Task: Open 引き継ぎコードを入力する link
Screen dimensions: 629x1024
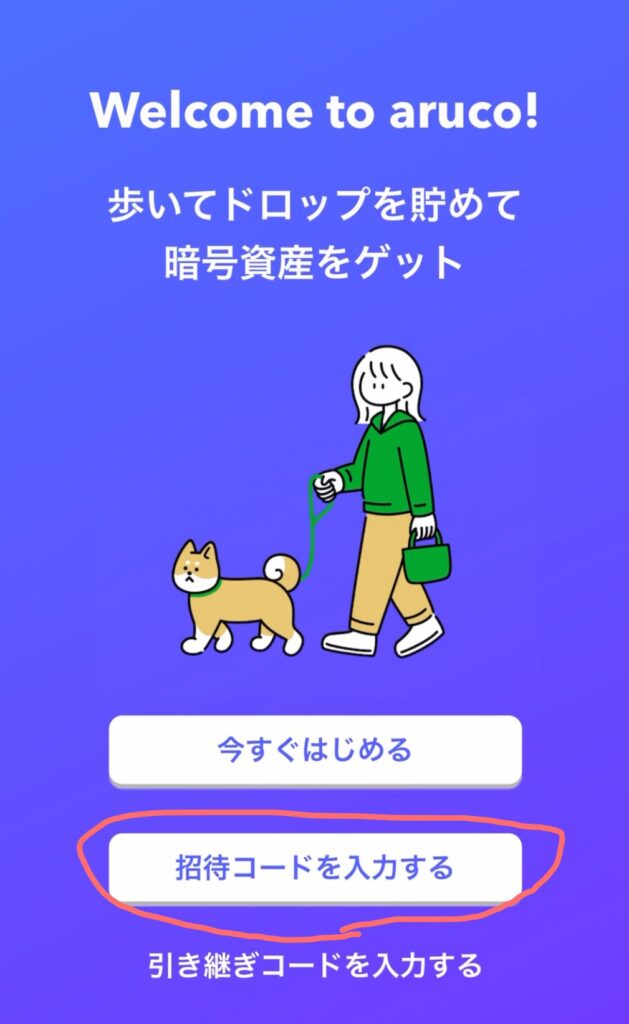Action: click(315, 965)
